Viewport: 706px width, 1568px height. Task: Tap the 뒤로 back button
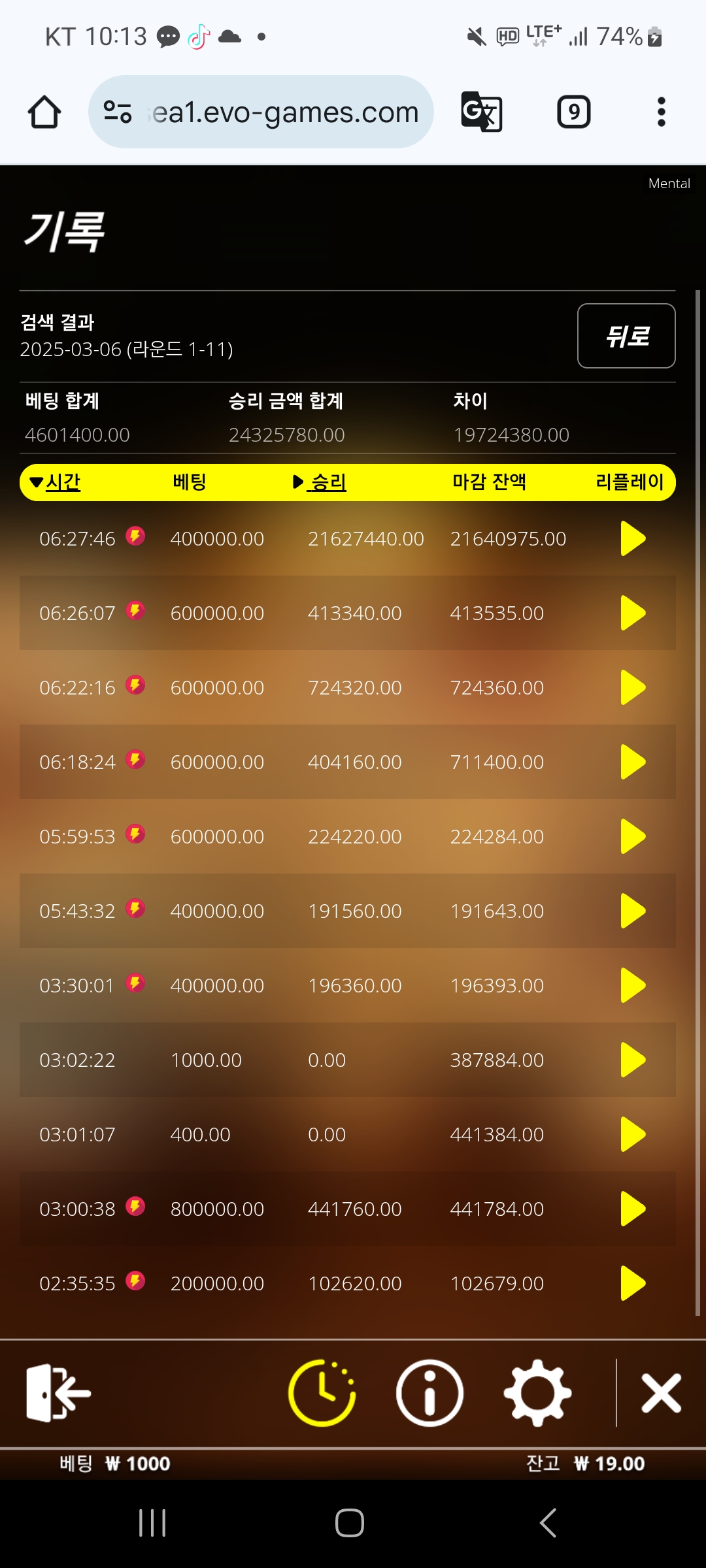pos(626,336)
